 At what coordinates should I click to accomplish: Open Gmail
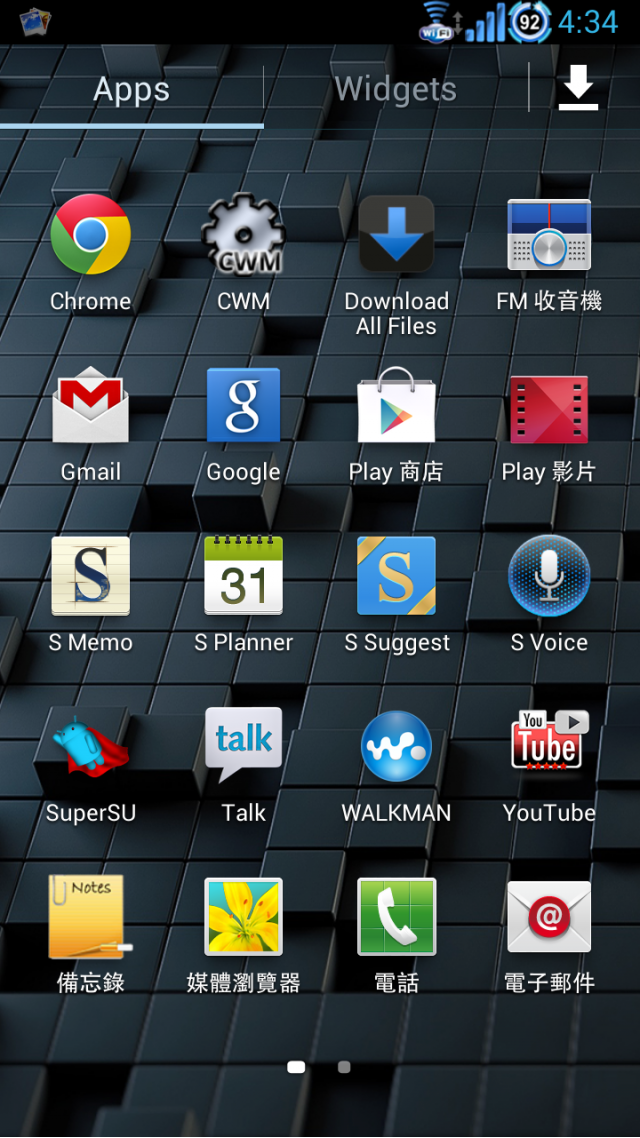[x=91, y=406]
